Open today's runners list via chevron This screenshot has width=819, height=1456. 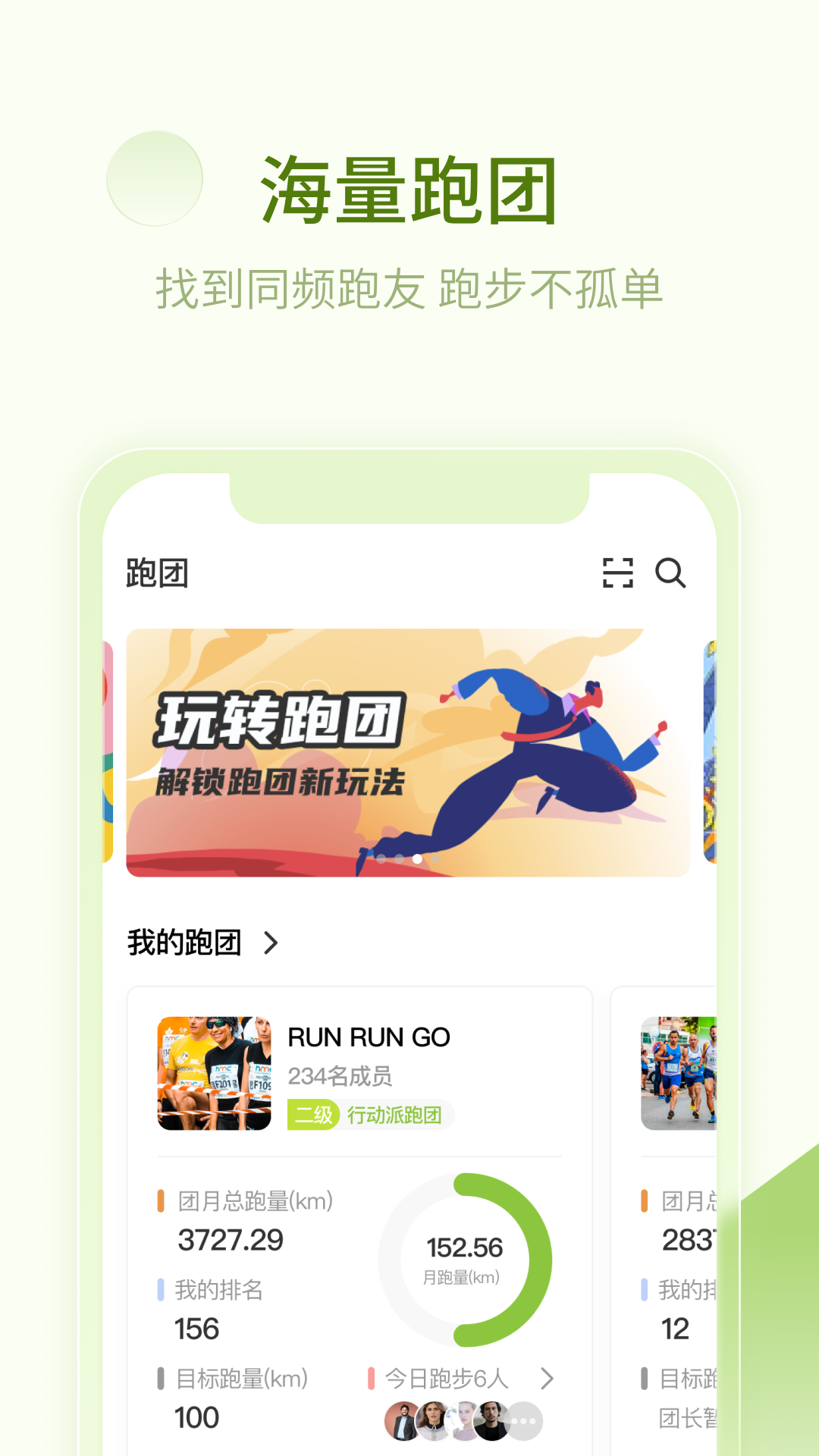click(548, 1379)
